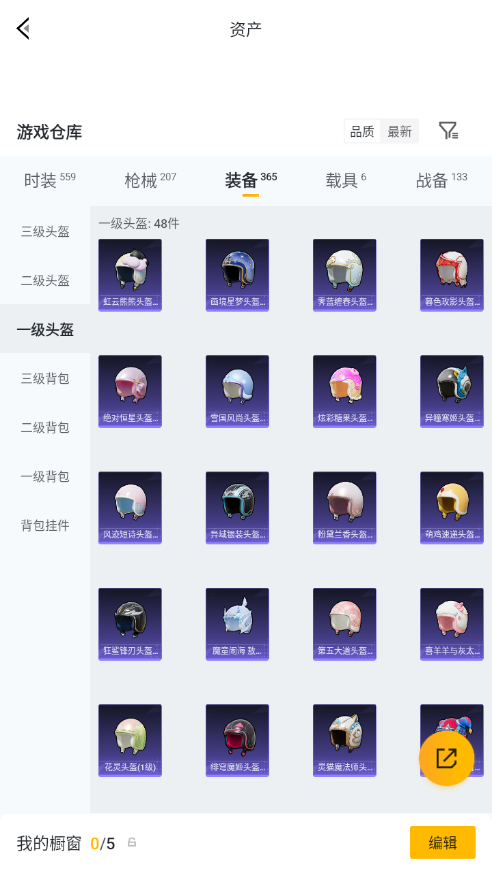
Task: View the 花灵头盔(1级) item
Action: coord(130,740)
